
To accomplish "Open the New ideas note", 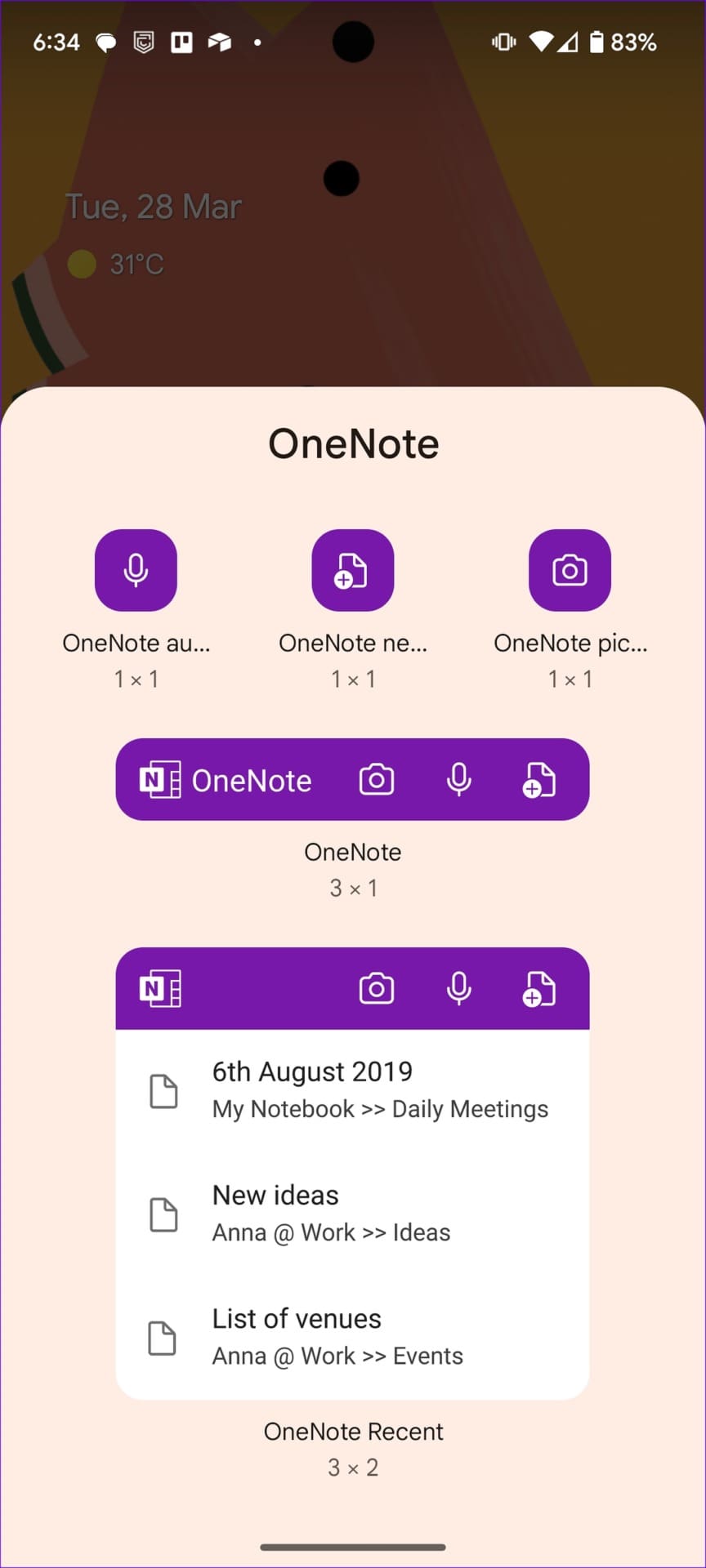I will 275,1196.
